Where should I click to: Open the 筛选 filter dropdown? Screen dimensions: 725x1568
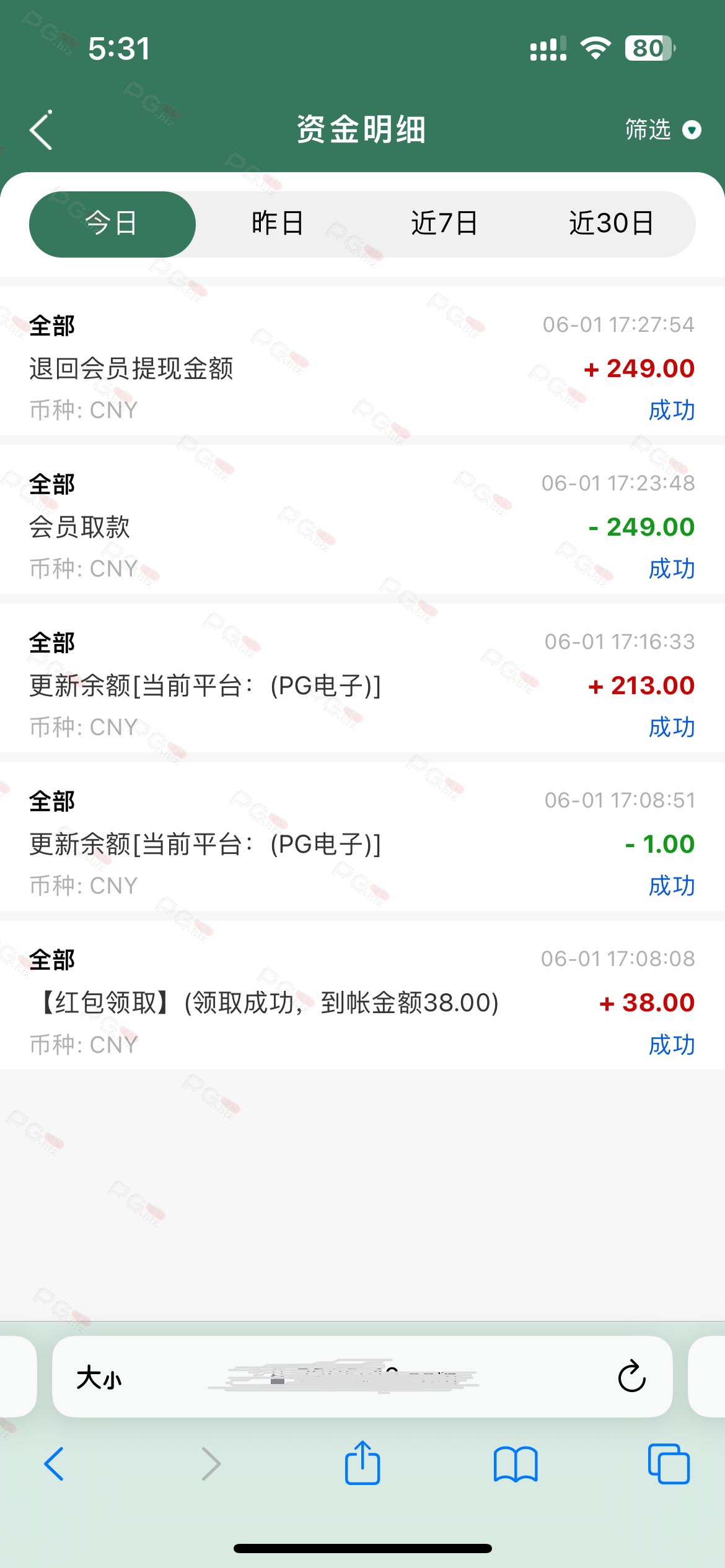pyautogui.click(x=662, y=130)
